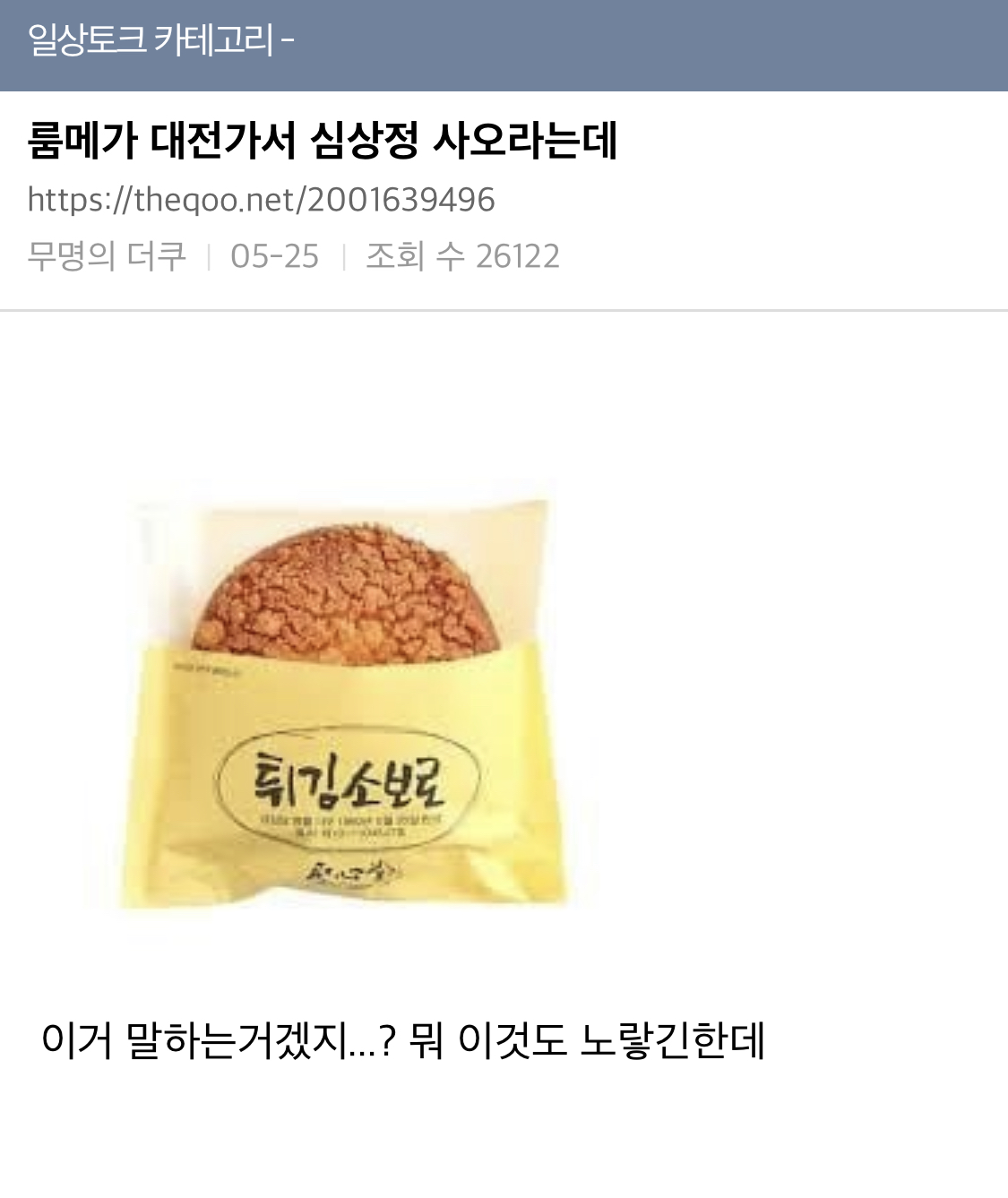Open the theqoo.net post URL link
Viewport: 1008px width, 1198px height.
pos(261,199)
